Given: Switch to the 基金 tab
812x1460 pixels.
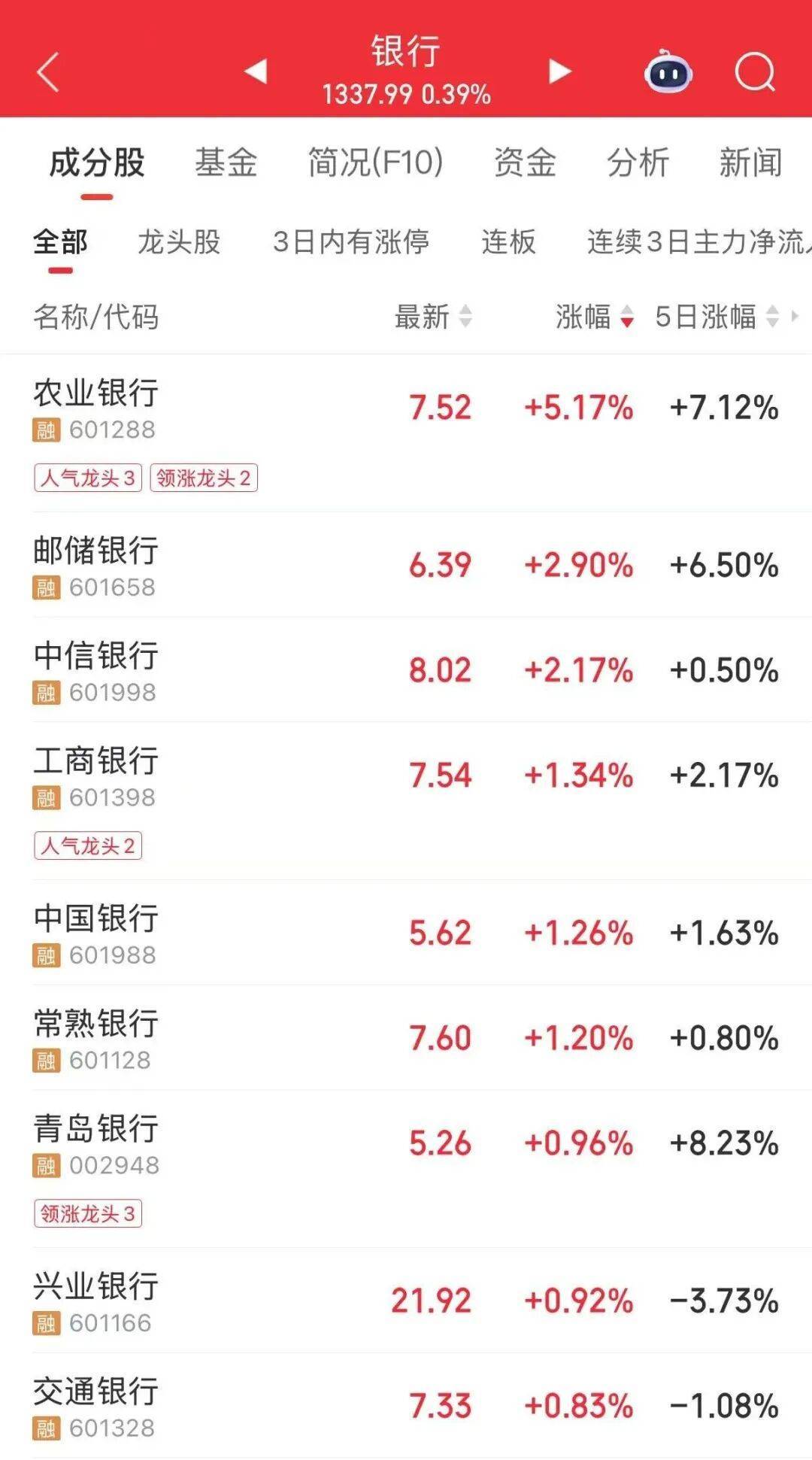Looking at the screenshot, I should pos(226,162).
